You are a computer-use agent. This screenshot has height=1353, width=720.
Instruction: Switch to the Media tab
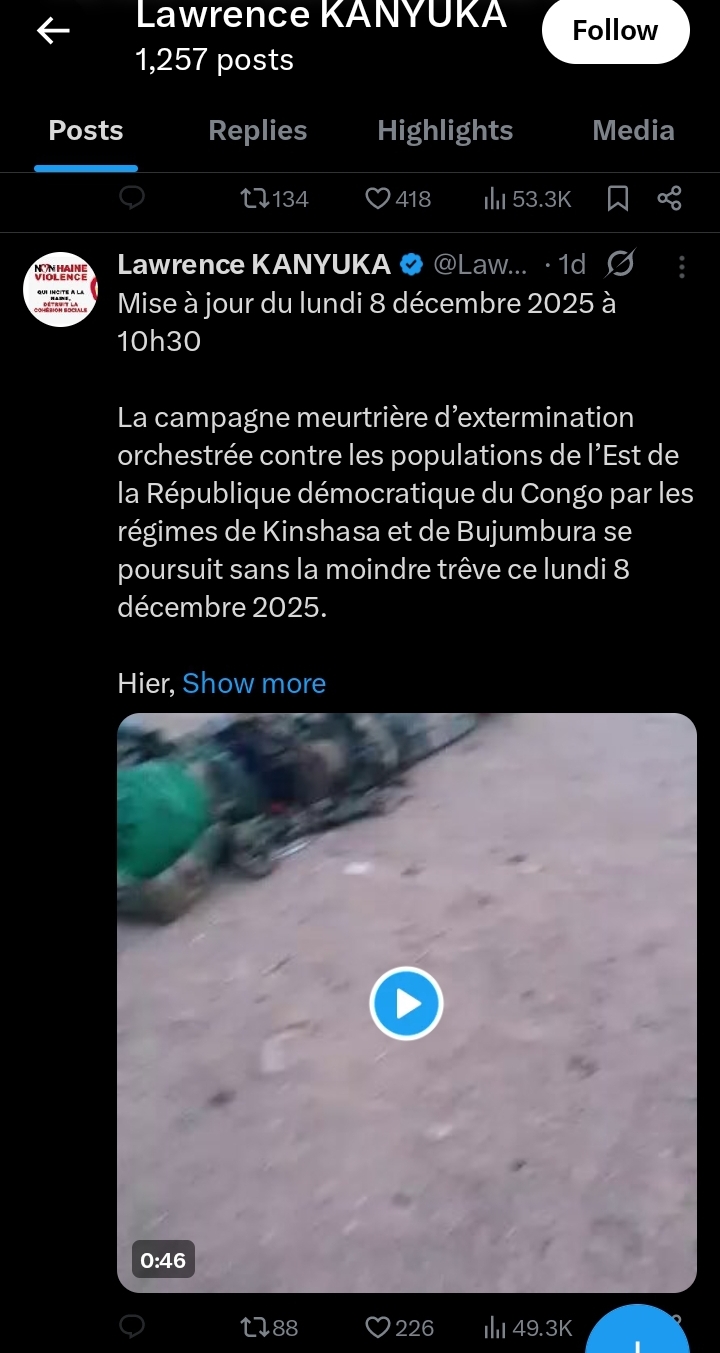coord(633,131)
